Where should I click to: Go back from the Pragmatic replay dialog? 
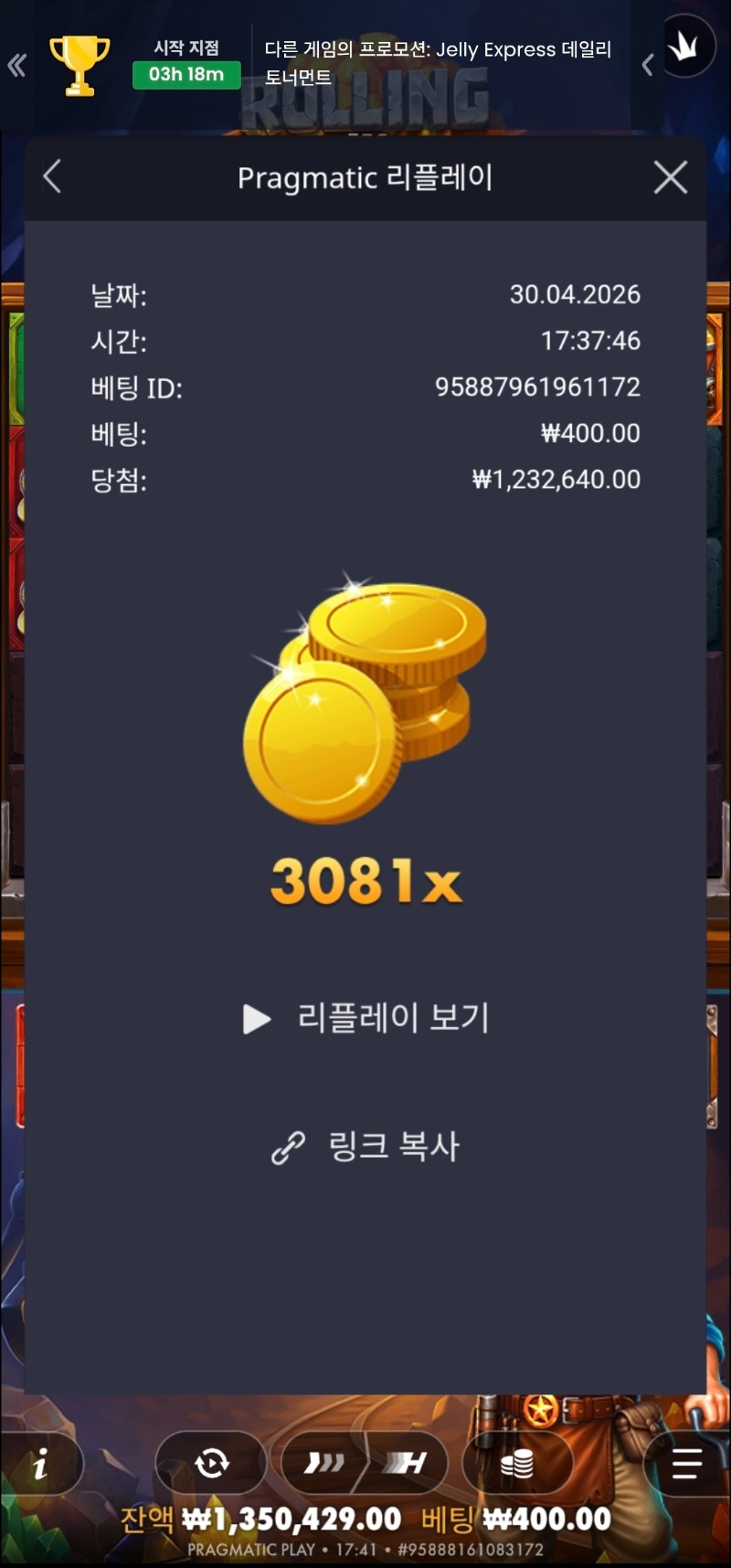tap(53, 176)
